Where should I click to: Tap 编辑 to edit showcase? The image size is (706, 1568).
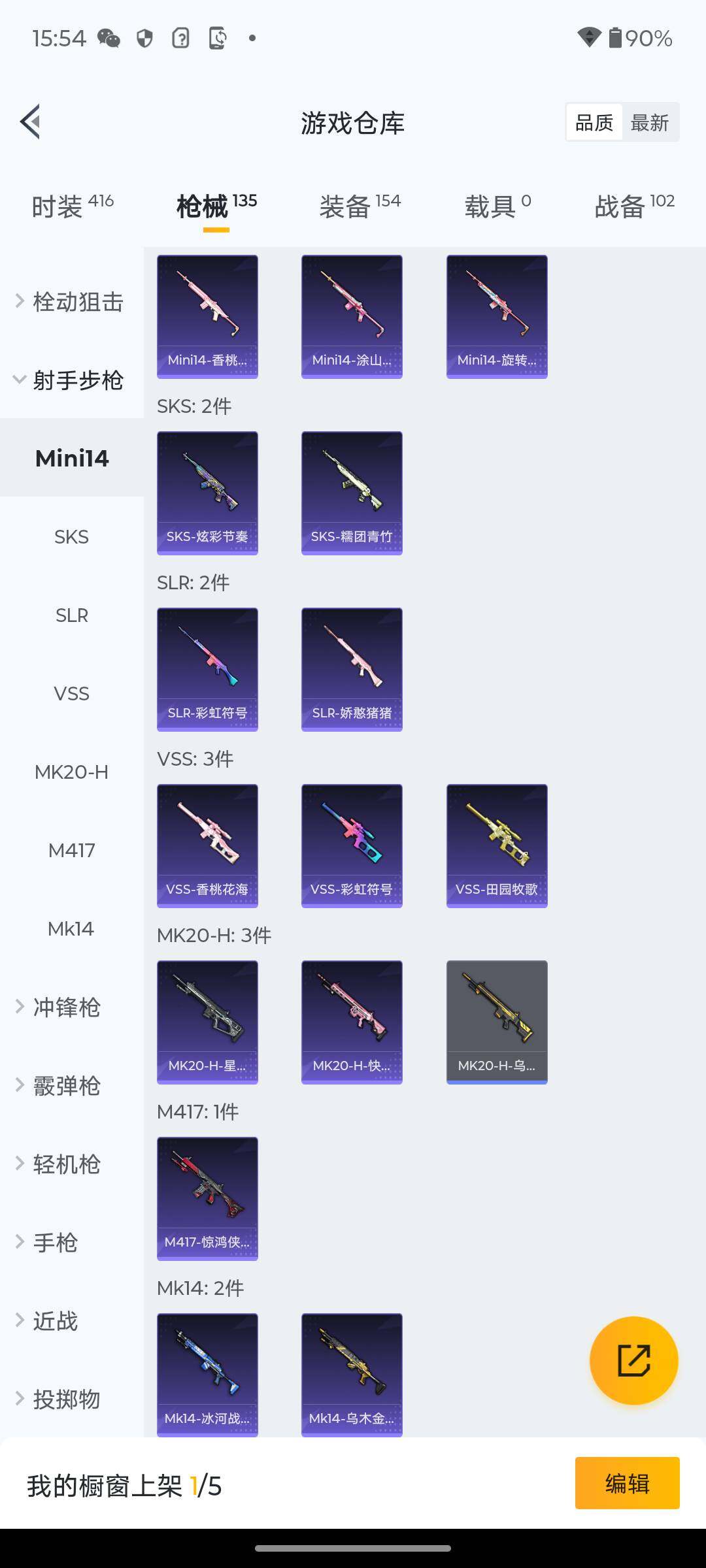click(x=627, y=1483)
